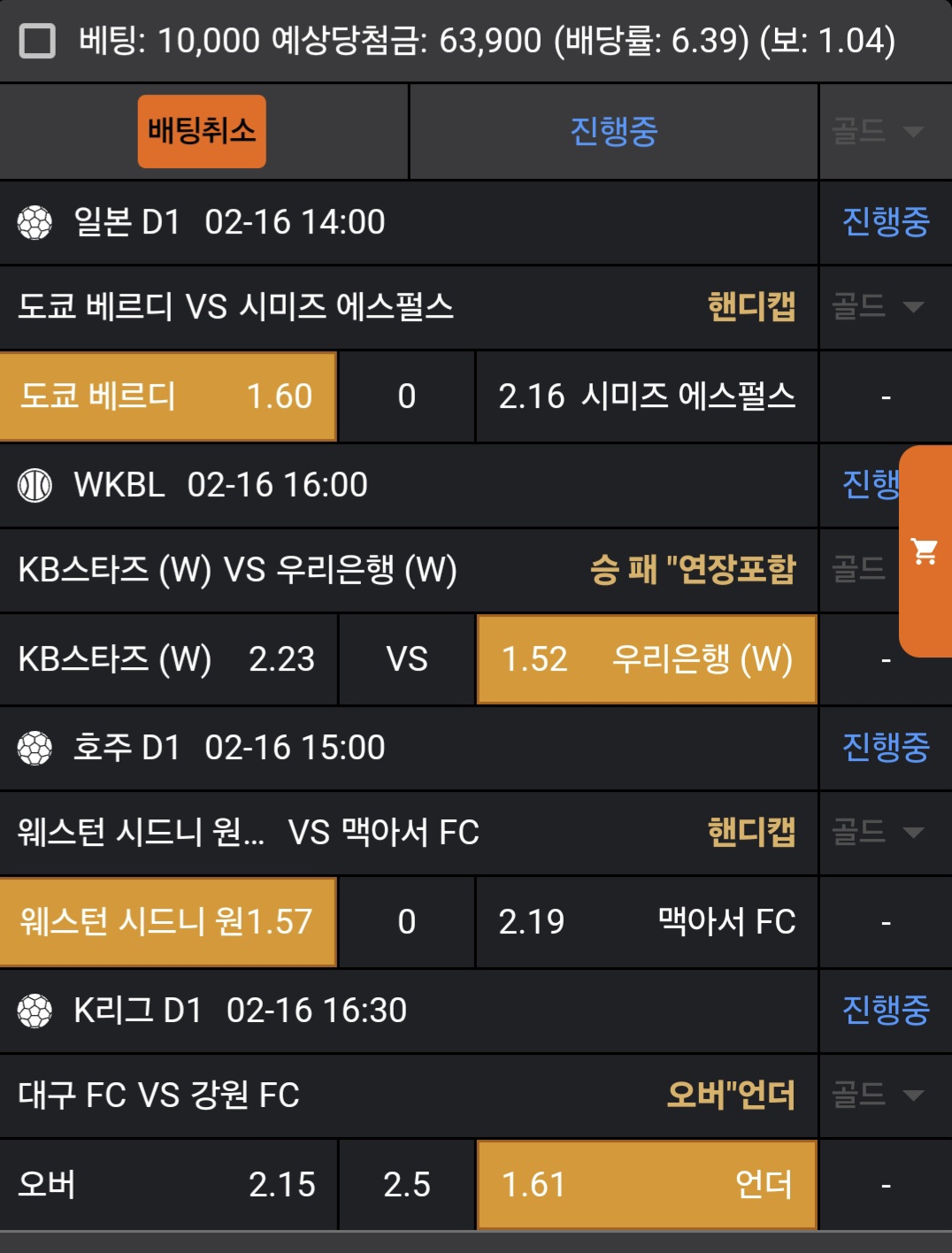Tap the 배팅취소 cancel bet button
The height and width of the screenshot is (1253, 952).
pyautogui.click(x=202, y=132)
